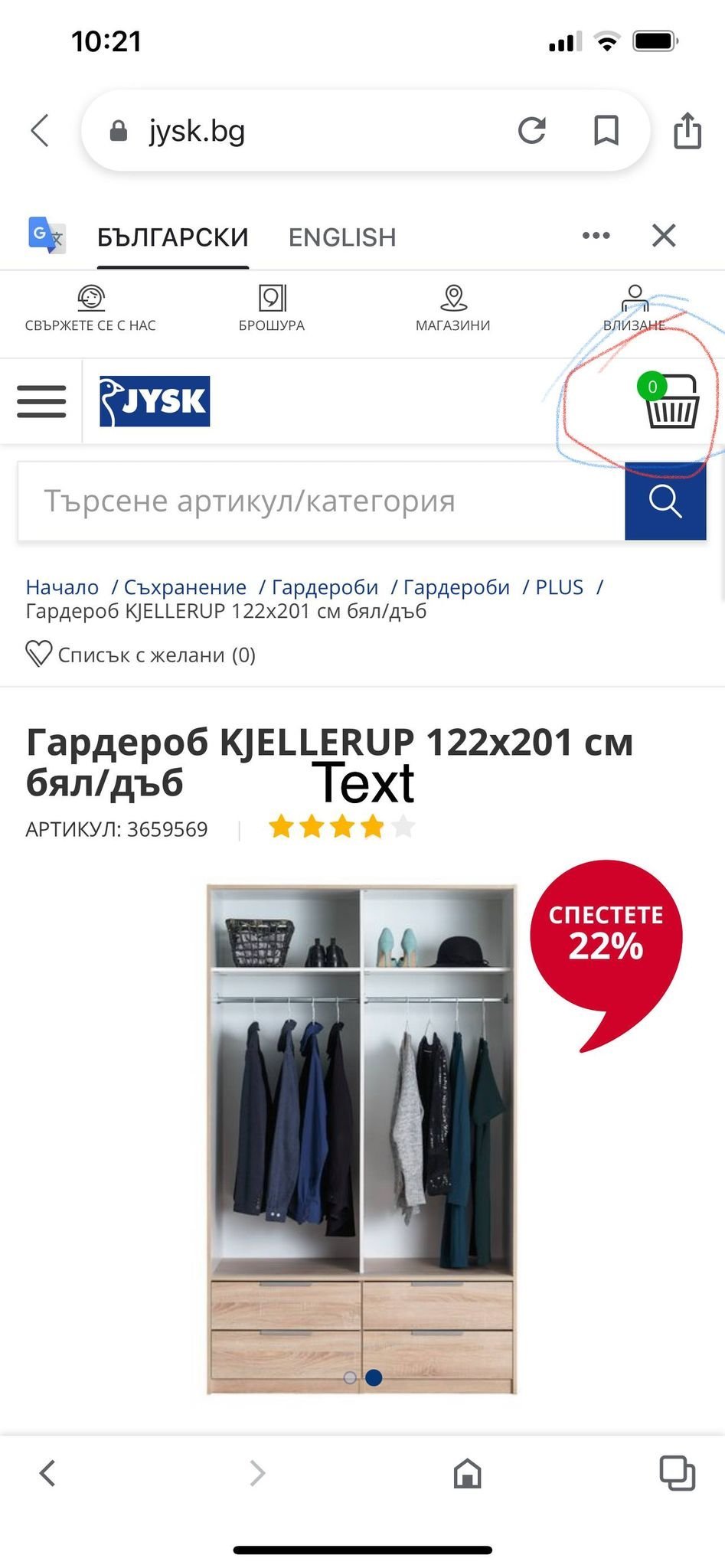Open the hamburger menu
The width and height of the screenshot is (725, 1568).
click(41, 401)
